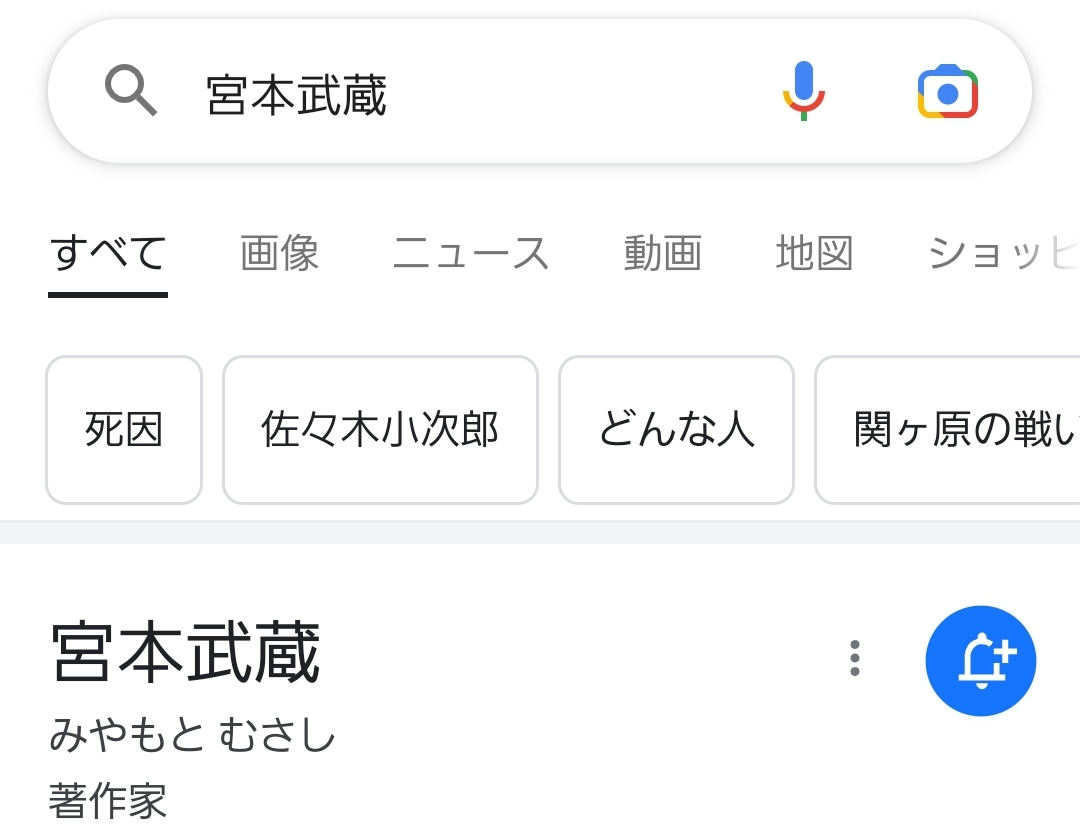The image size is (1080, 835).
Task: Select the すべて tab
Action: pyautogui.click(x=108, y=253)
